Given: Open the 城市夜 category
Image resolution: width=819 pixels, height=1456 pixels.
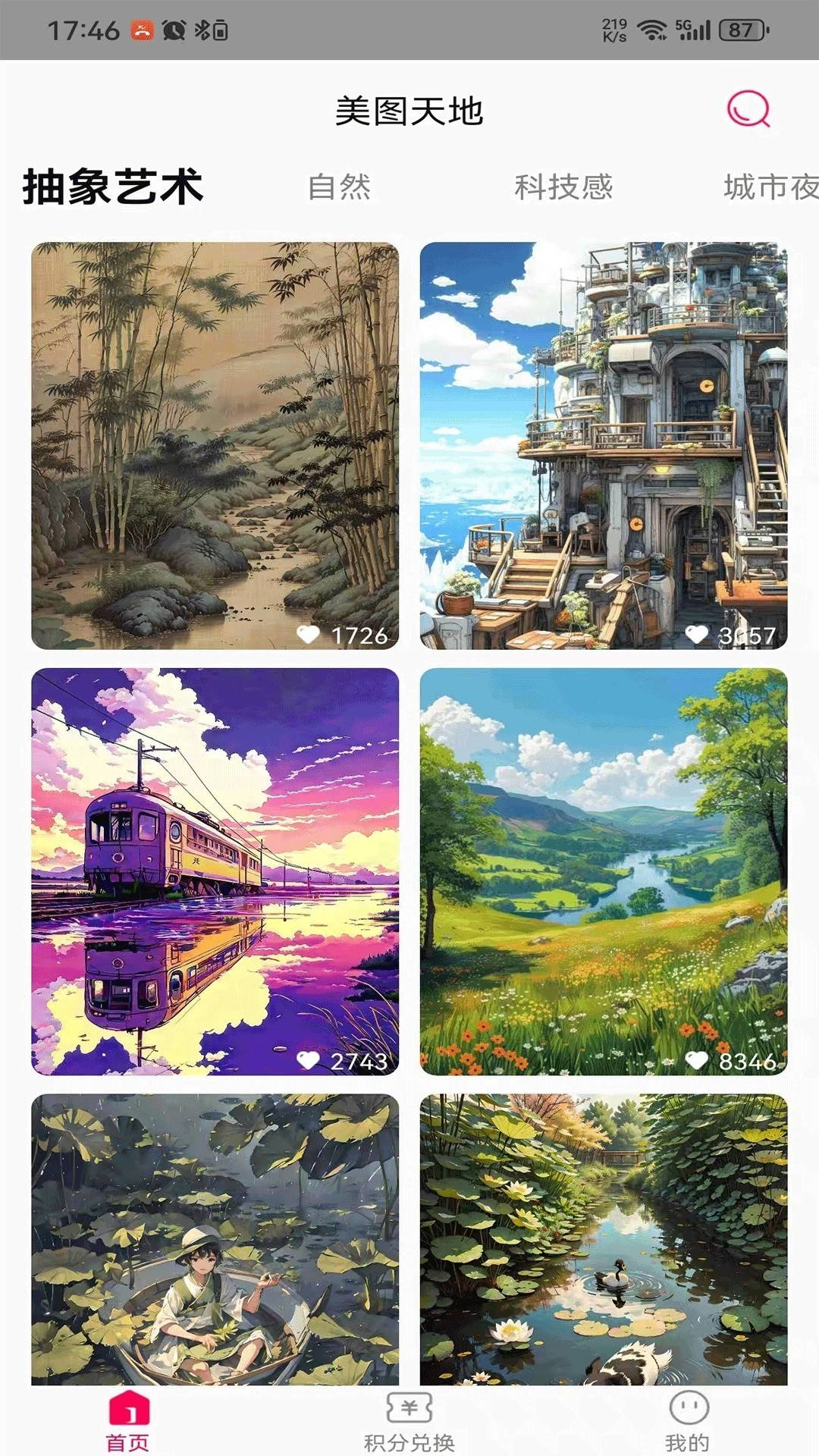Looking at the screenshot, I should (x=770, y=186).
